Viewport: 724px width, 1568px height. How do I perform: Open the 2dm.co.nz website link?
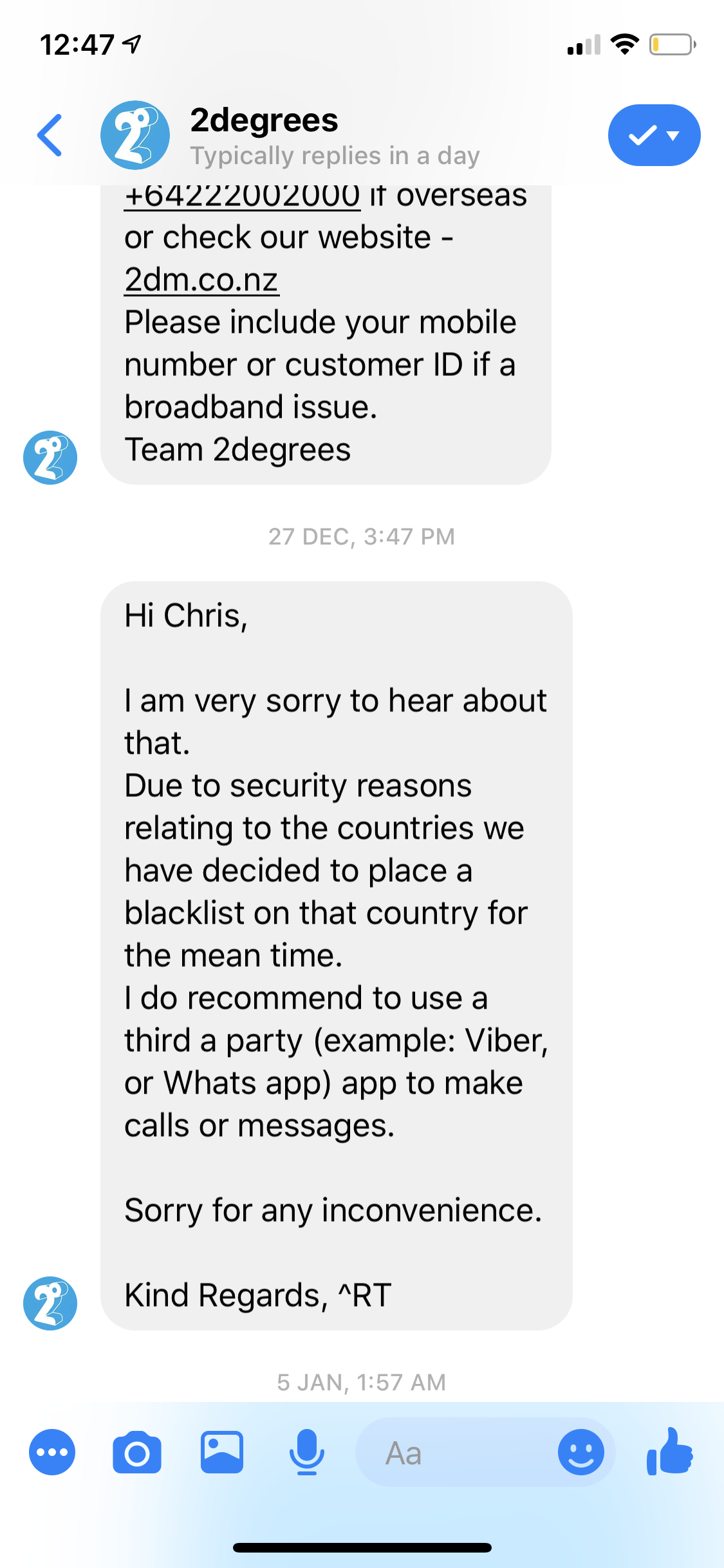pyautogui.click(x=201, y=280)
